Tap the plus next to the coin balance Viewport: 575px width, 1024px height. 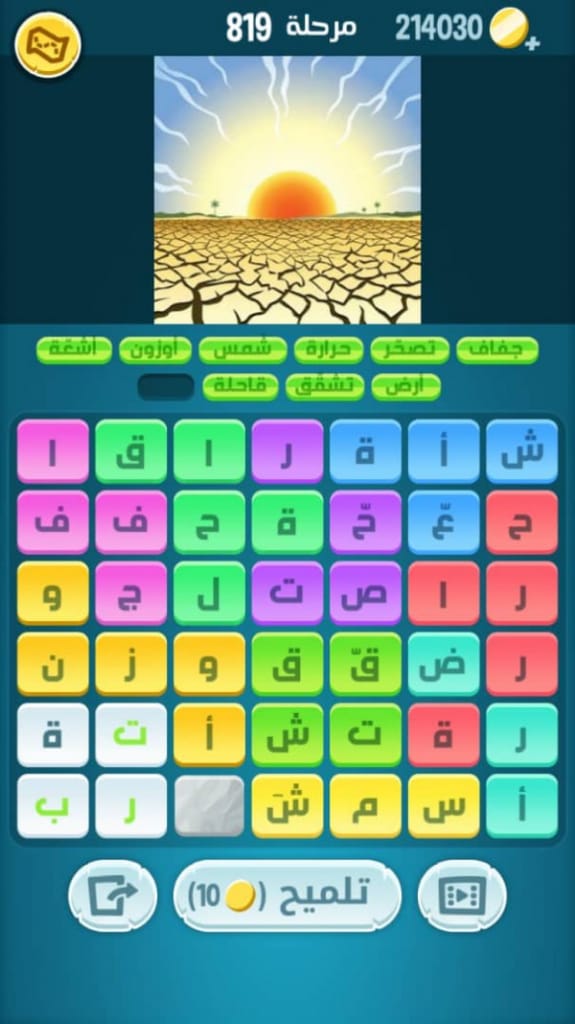(x=533, y=44)
